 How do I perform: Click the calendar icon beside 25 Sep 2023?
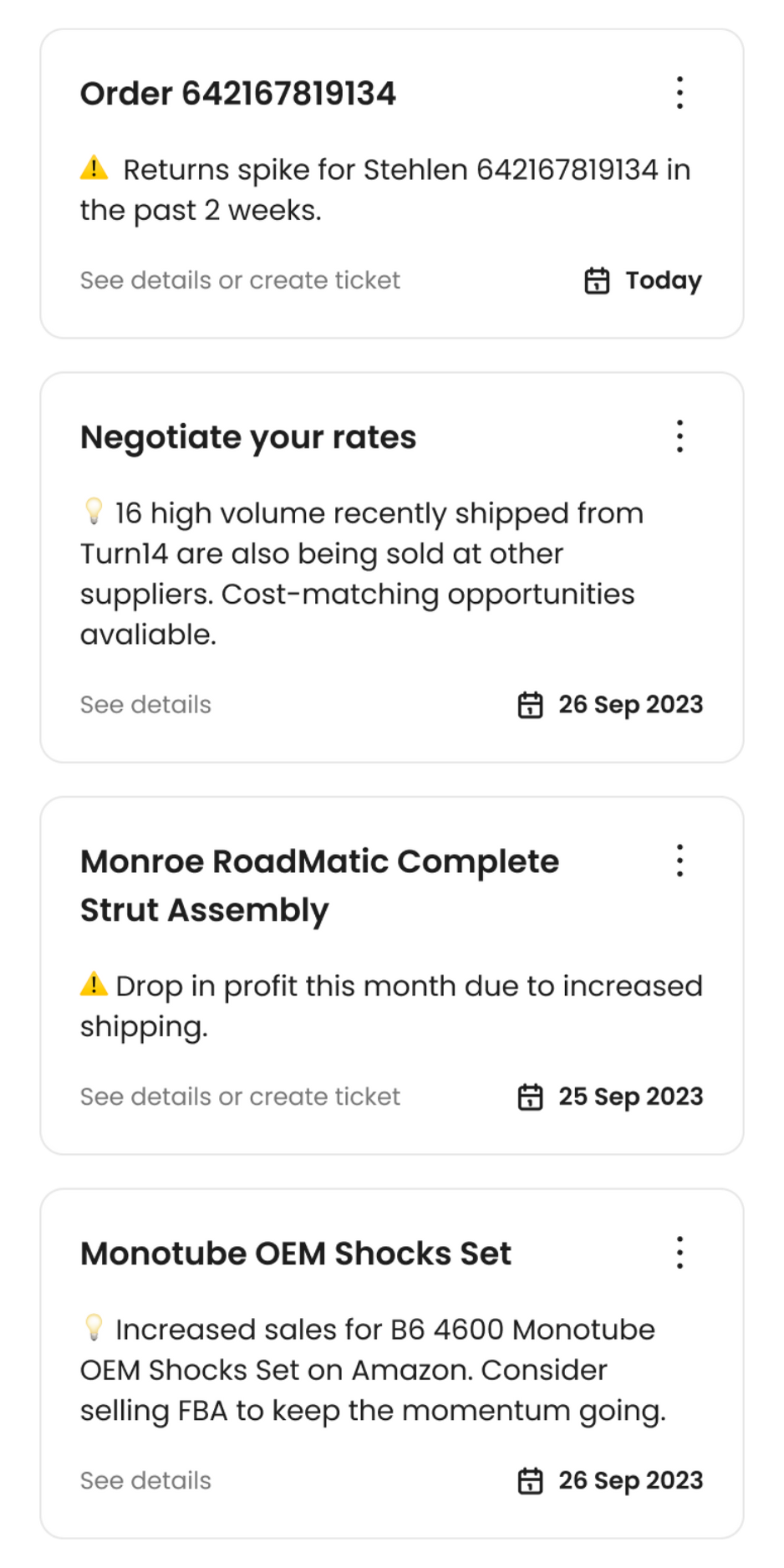(531, 1096)
